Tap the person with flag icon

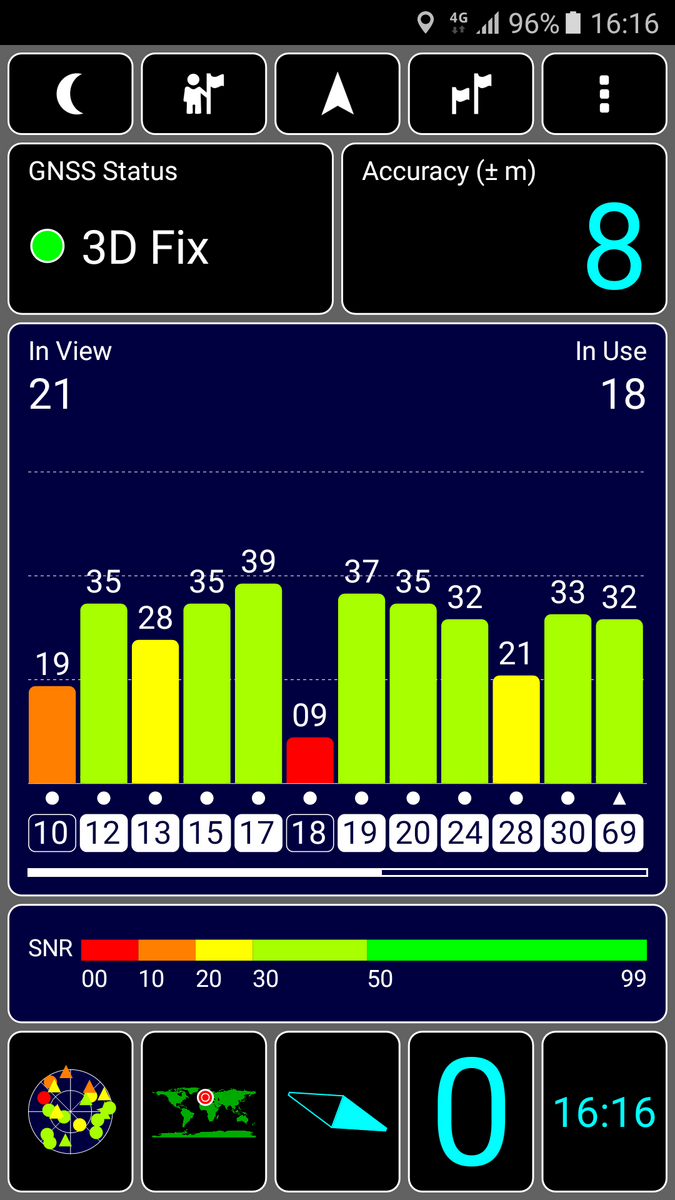[x=204, y=94]
